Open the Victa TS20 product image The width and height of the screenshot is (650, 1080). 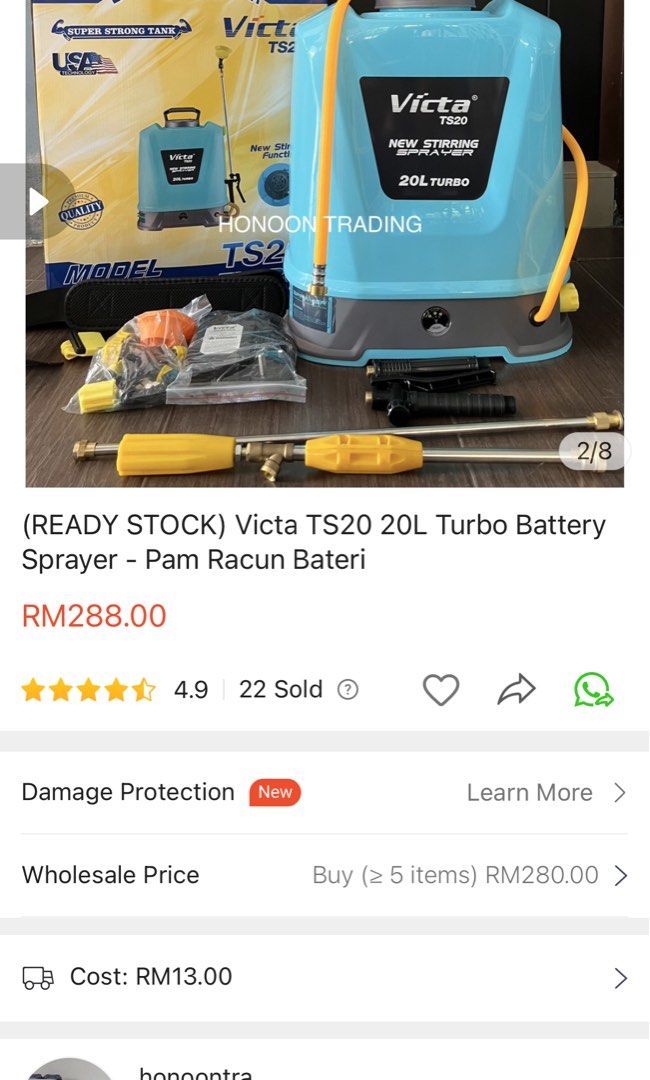(325, 240)
